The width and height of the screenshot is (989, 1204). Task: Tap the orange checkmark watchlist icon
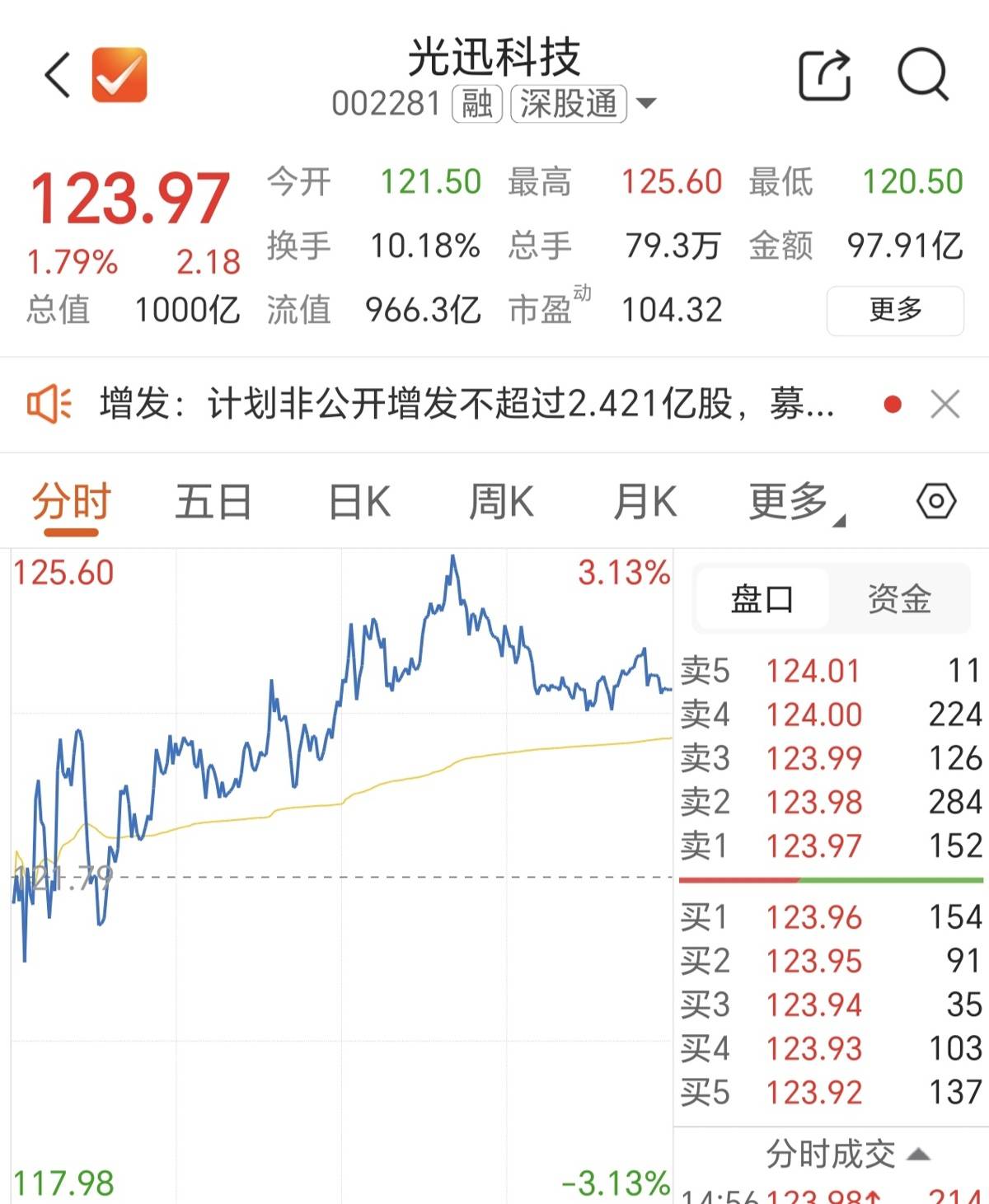click(x=120, y=76)
